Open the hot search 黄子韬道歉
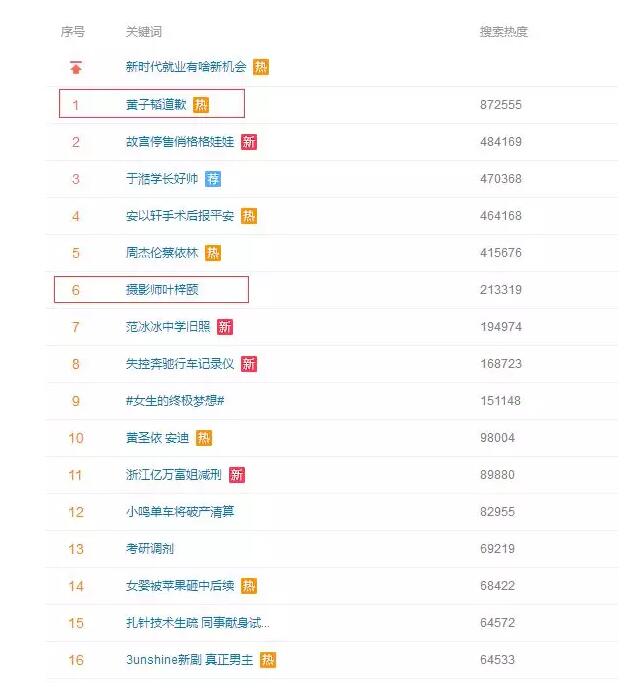Image resolution: width=641 pixels, height=690 pixels. (x=156, y=105)
